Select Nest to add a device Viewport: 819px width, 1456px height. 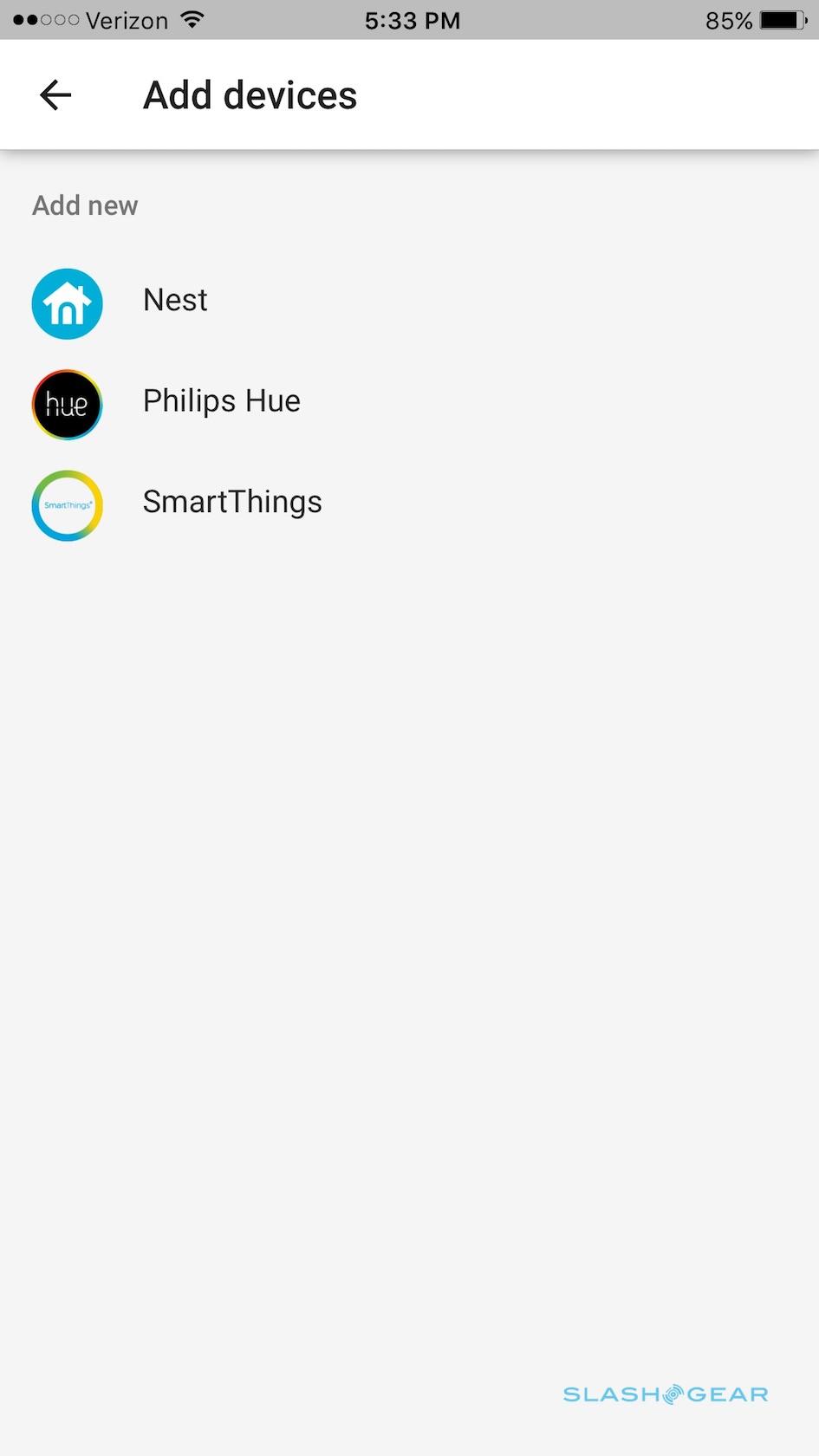[x=175, y=301]
